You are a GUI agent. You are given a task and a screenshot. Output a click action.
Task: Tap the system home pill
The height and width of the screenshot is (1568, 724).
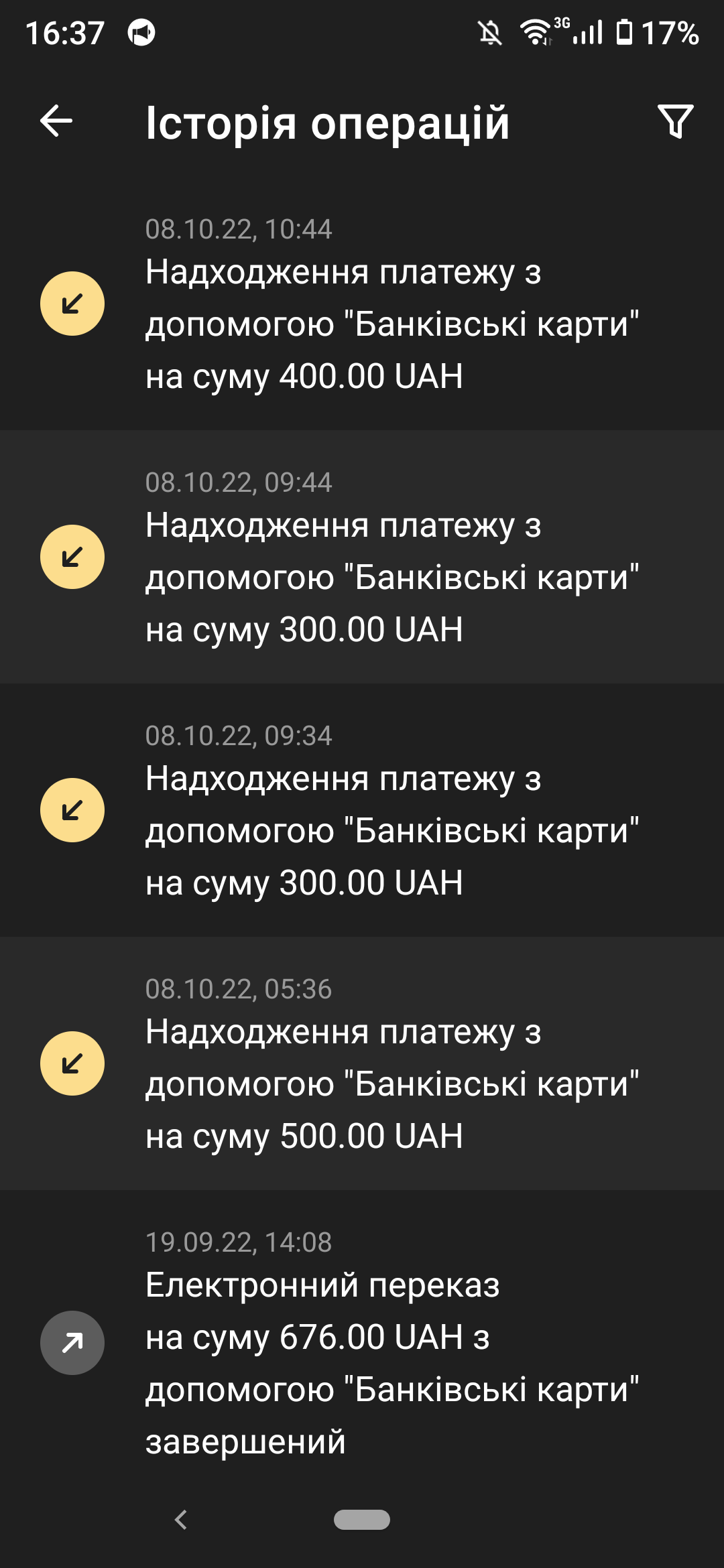(x=362, y=1520)
